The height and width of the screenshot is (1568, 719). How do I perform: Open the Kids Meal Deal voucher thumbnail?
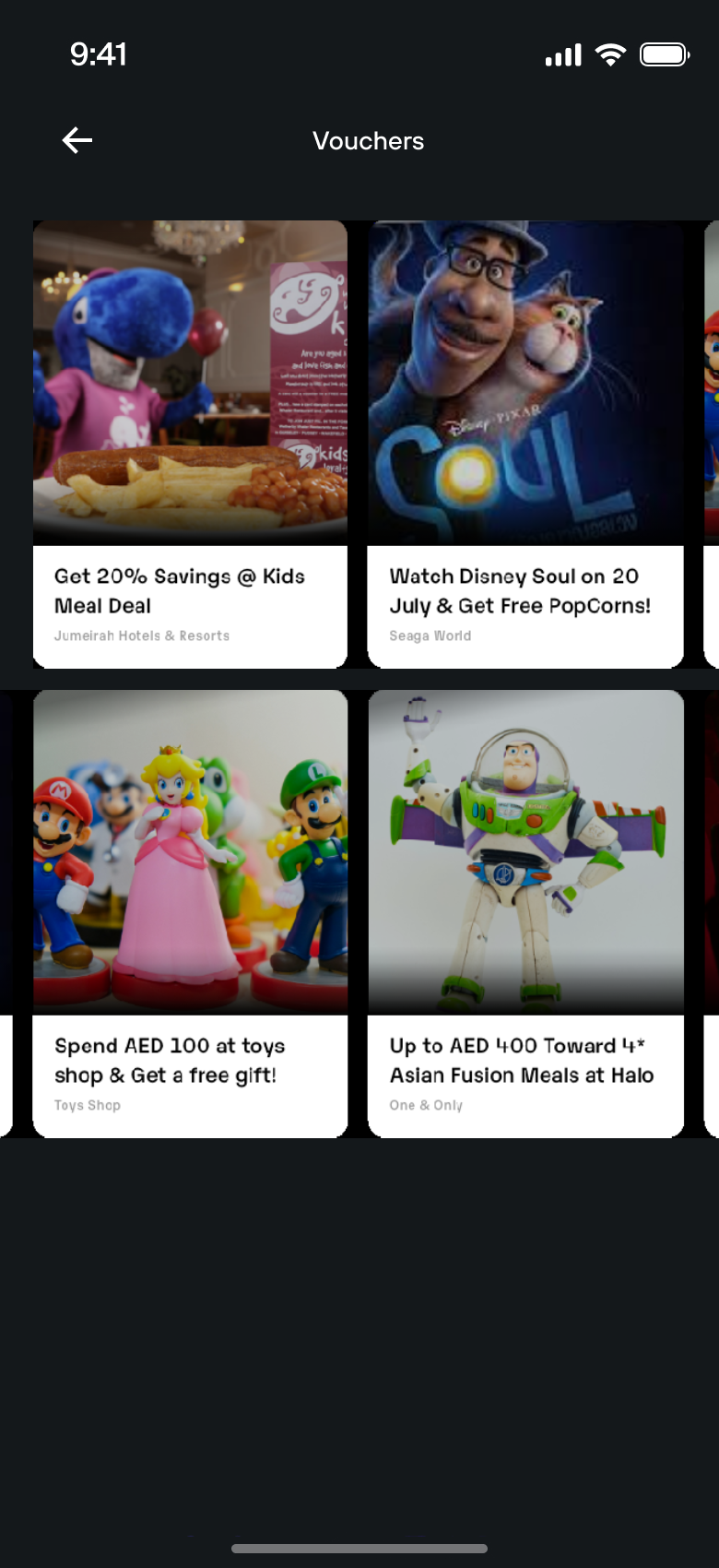(190, 381)
